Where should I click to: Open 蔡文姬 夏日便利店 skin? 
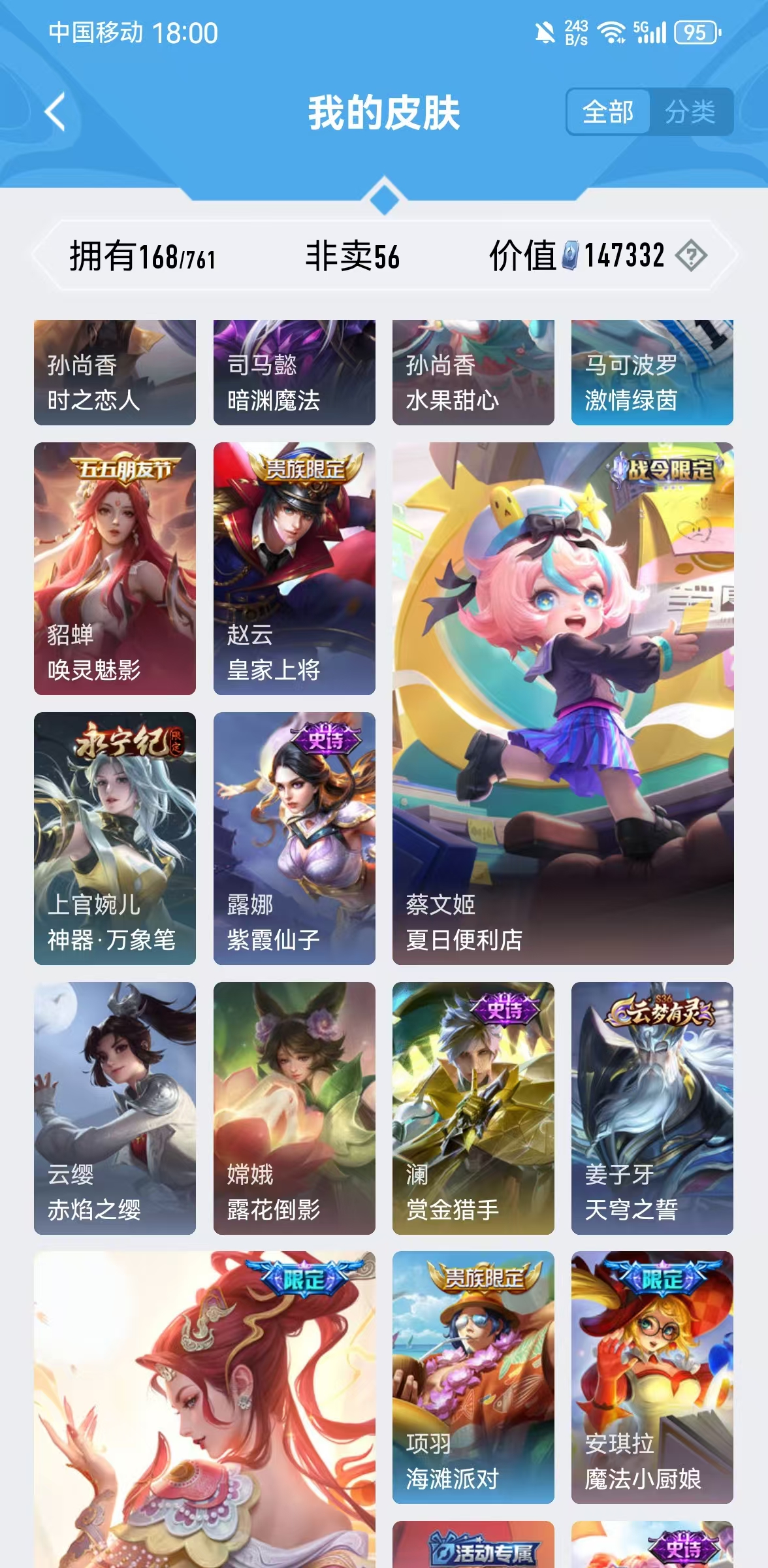coord(563,704)
